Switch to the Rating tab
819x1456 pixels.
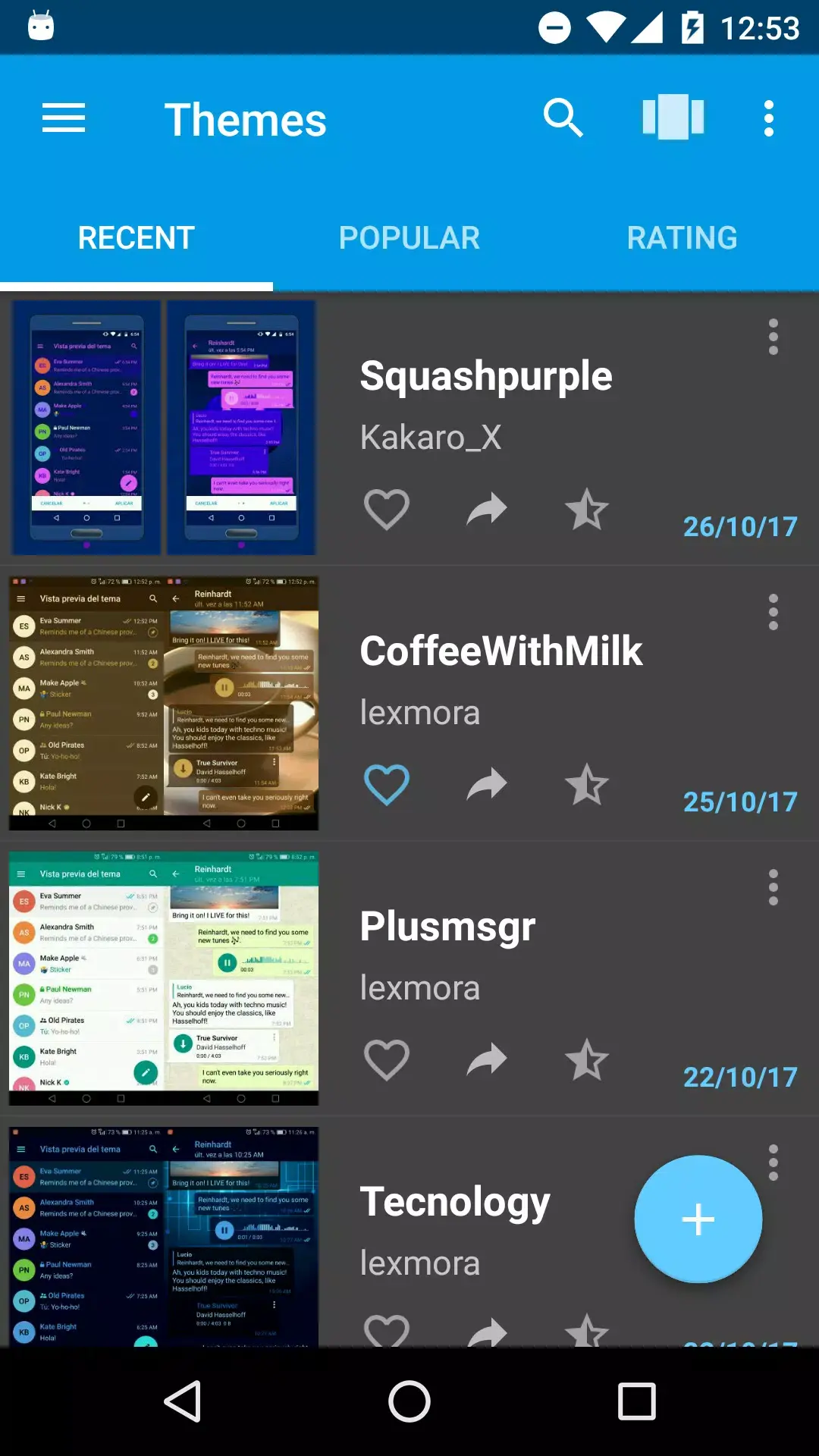(x=682, y=238)
